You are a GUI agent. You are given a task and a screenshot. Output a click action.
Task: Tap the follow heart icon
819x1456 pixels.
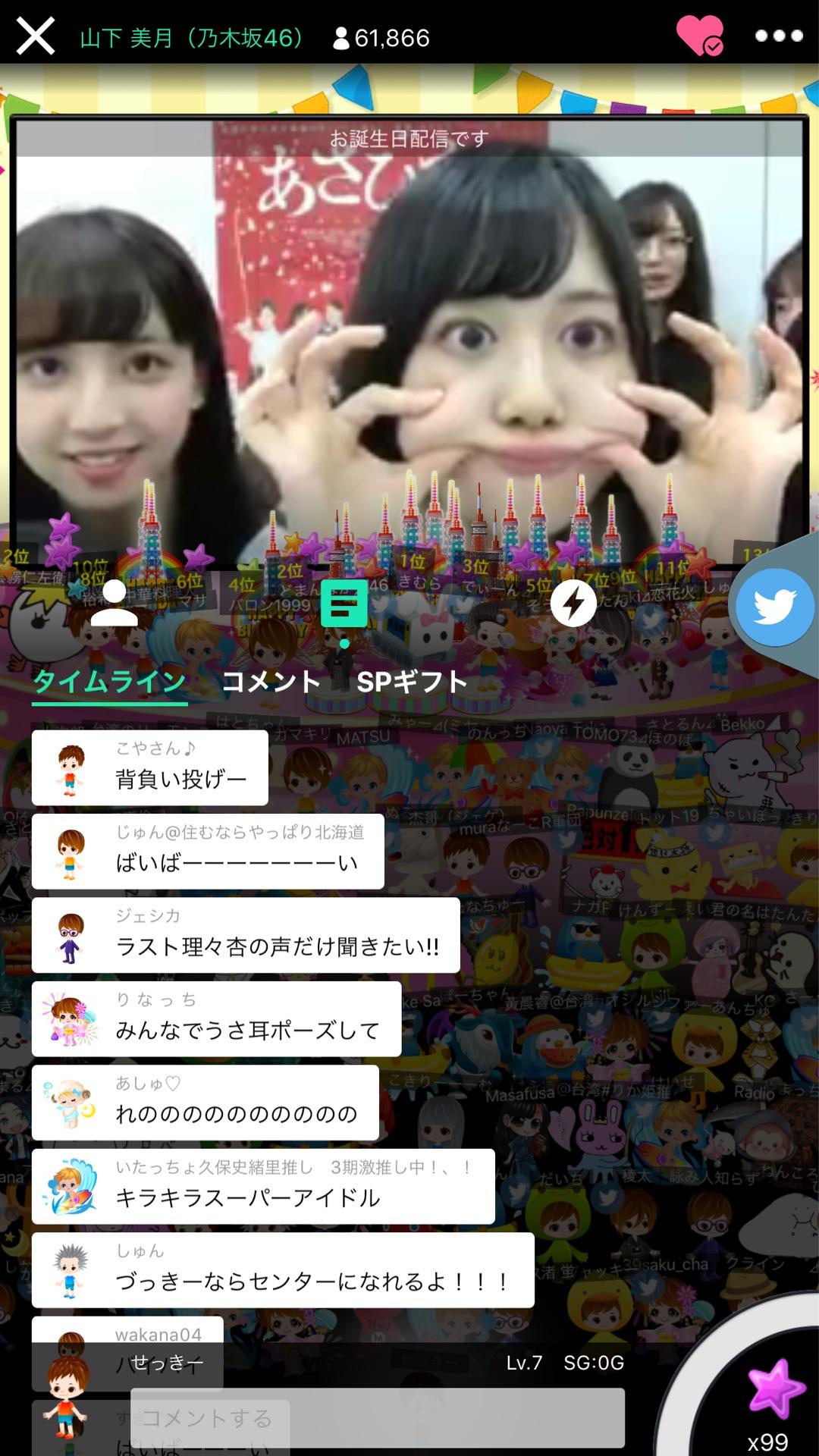[x=699, y=36]
